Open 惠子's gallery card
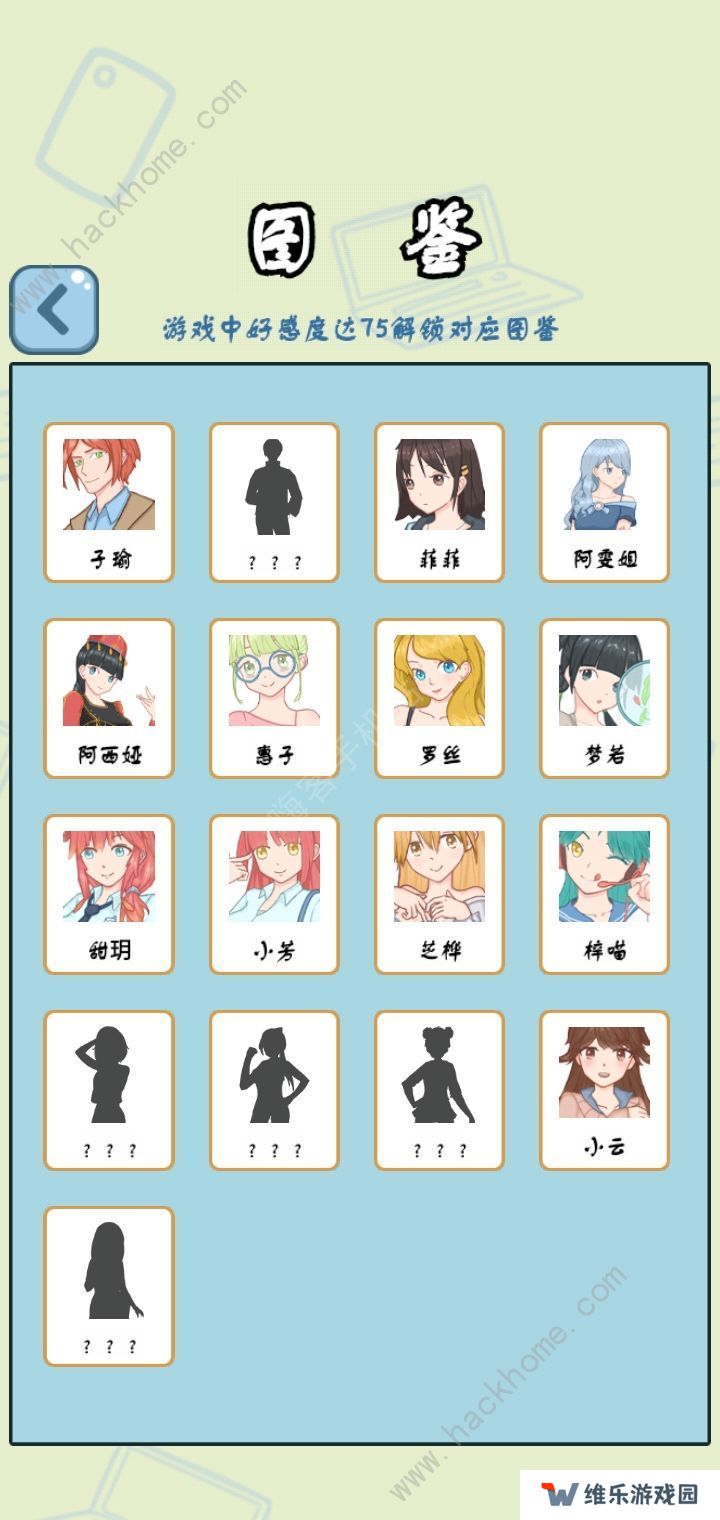Image resolution: width=720 pixels, height=1520 pixels. (x=274, y=698)
